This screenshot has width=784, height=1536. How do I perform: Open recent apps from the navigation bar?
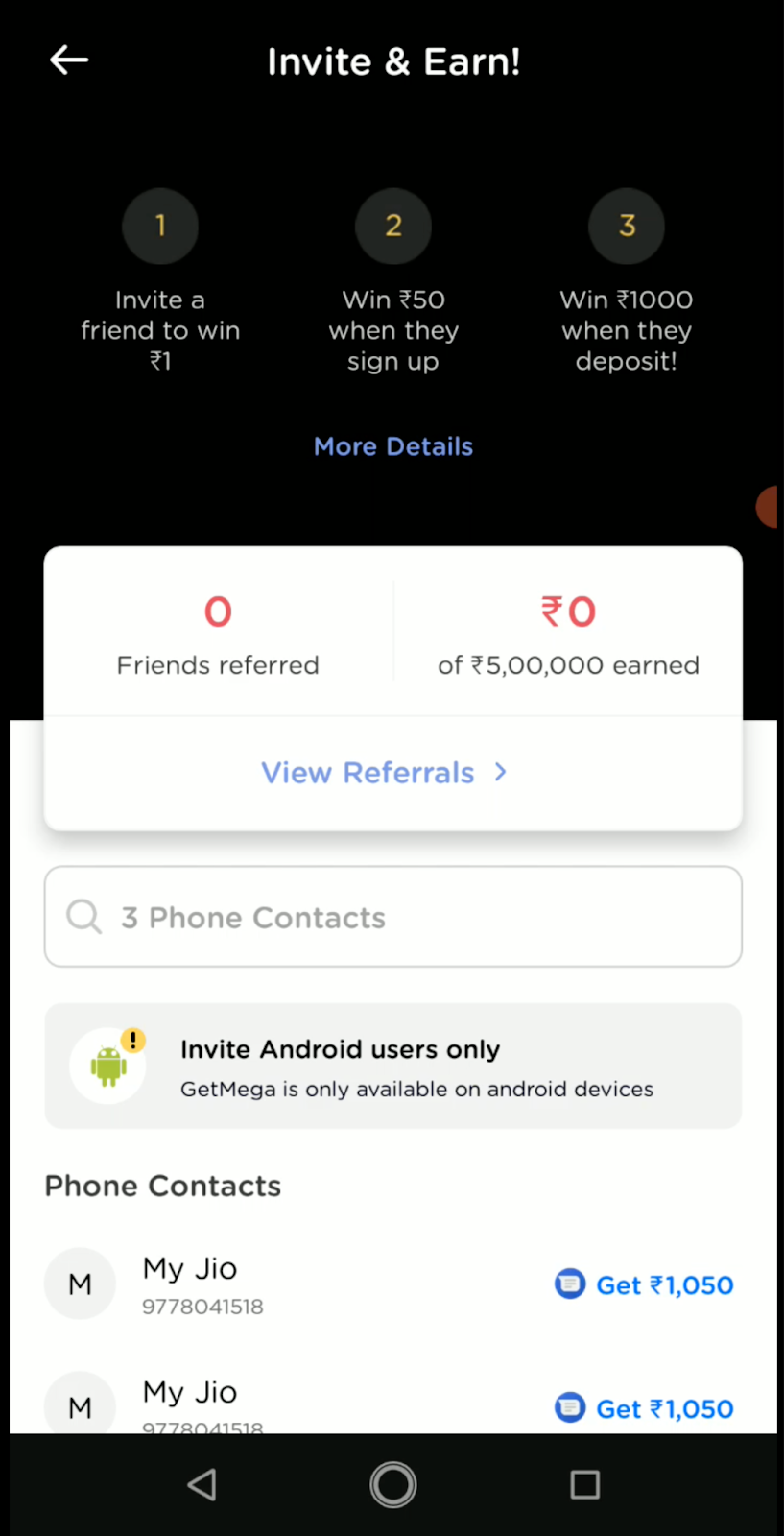tap(584, 1485)
